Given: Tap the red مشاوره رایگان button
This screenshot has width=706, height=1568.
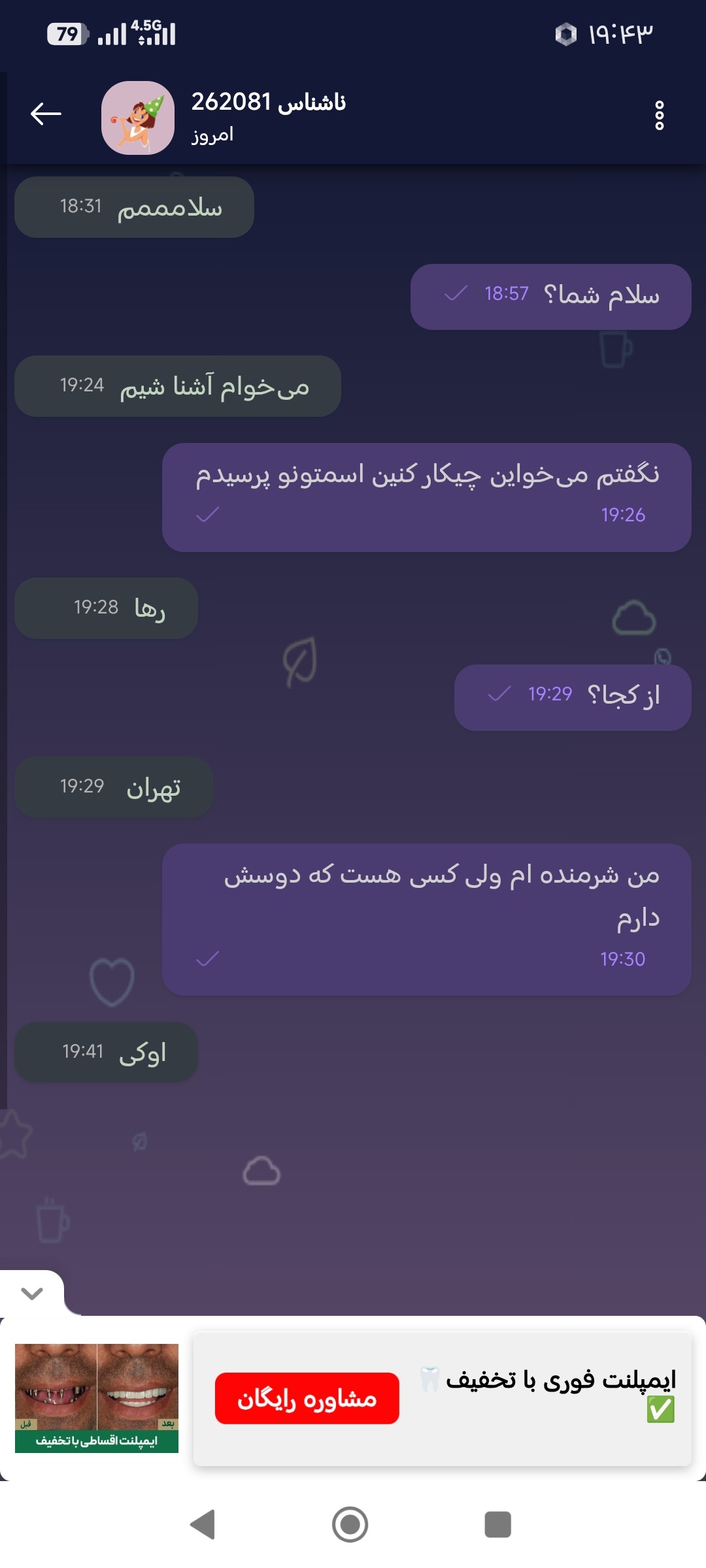Looking at the screenshot, I should 307,1398.
